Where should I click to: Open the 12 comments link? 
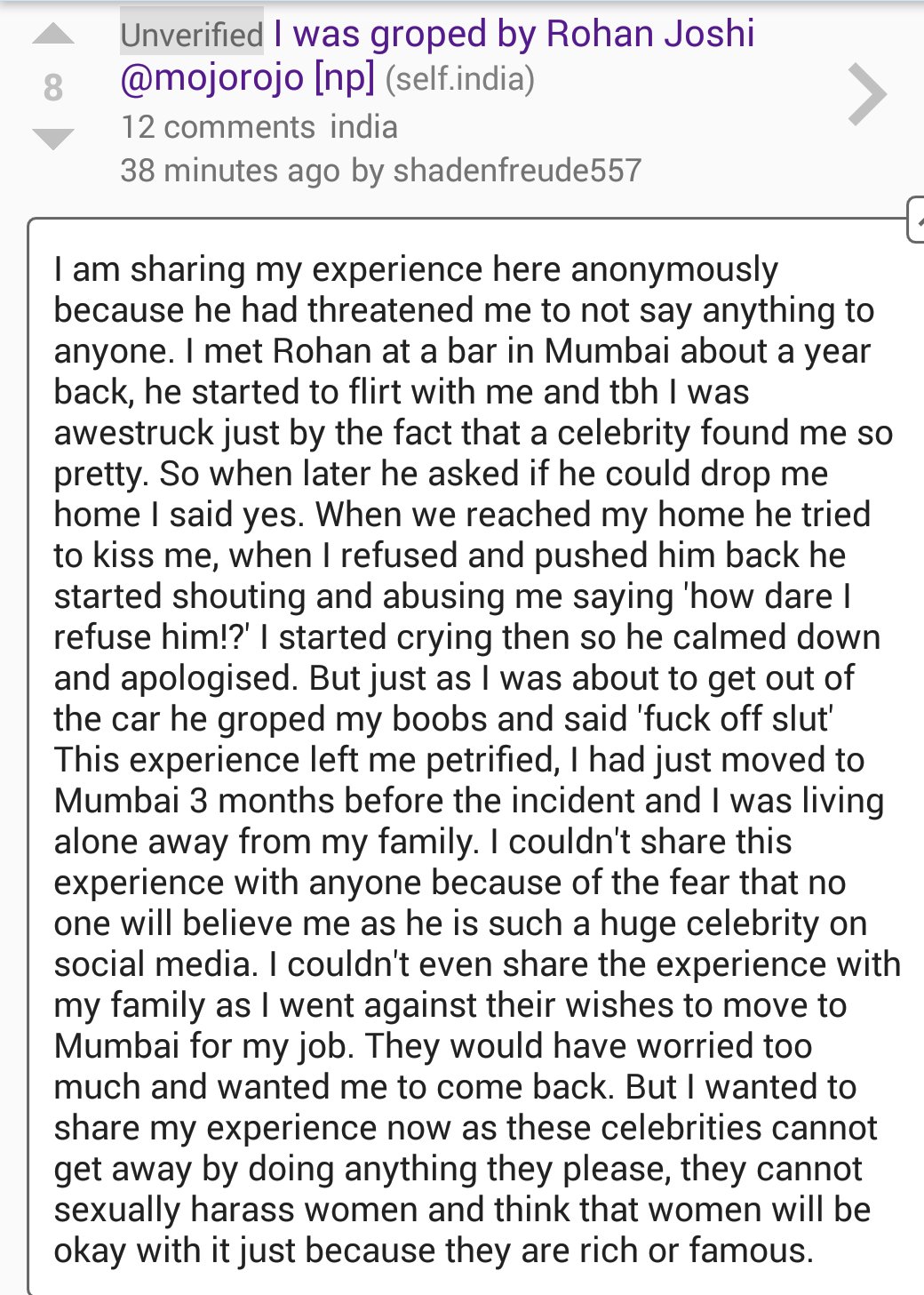(x=218, y=127)
